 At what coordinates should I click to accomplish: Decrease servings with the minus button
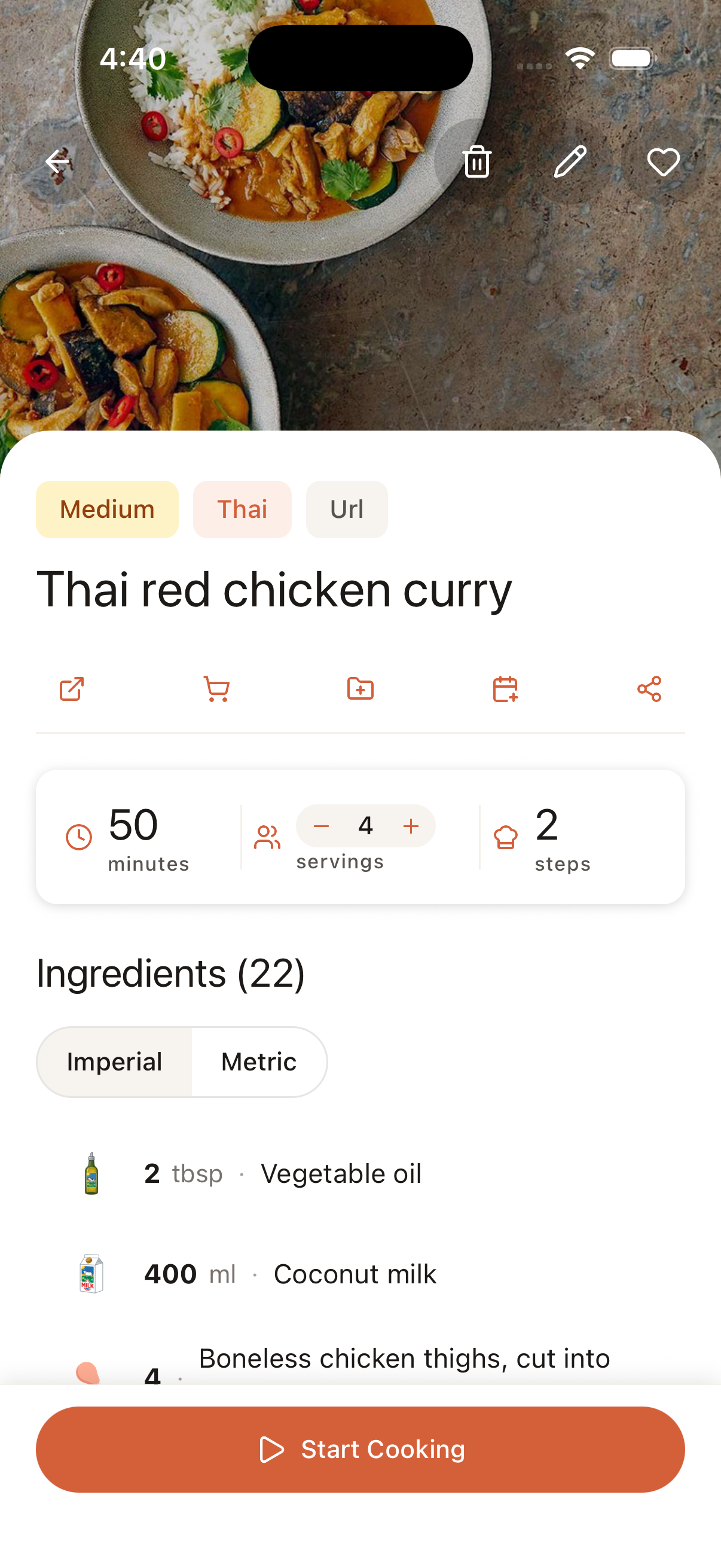[321, 826]
